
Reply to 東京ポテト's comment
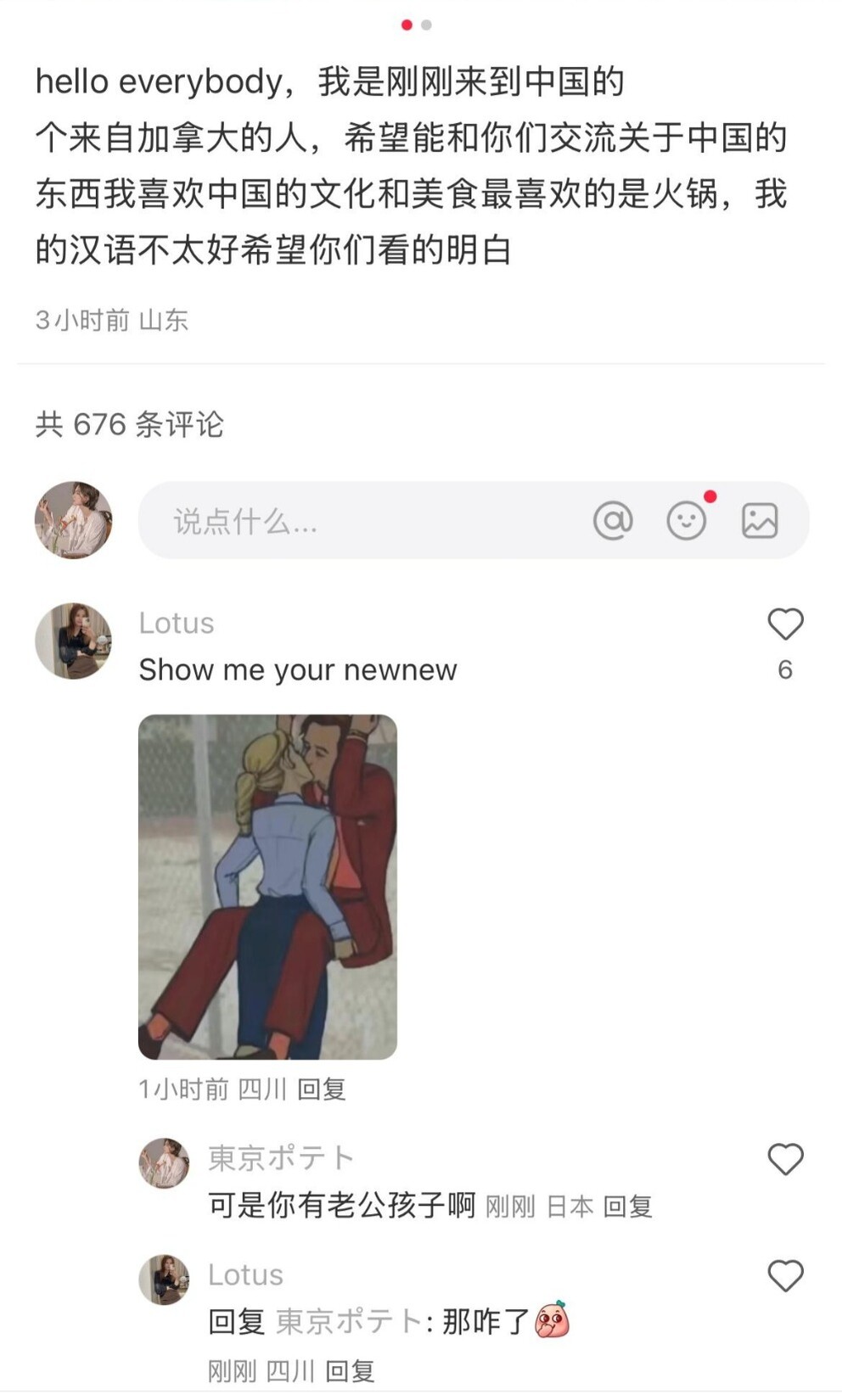[x=627, y=1206]
